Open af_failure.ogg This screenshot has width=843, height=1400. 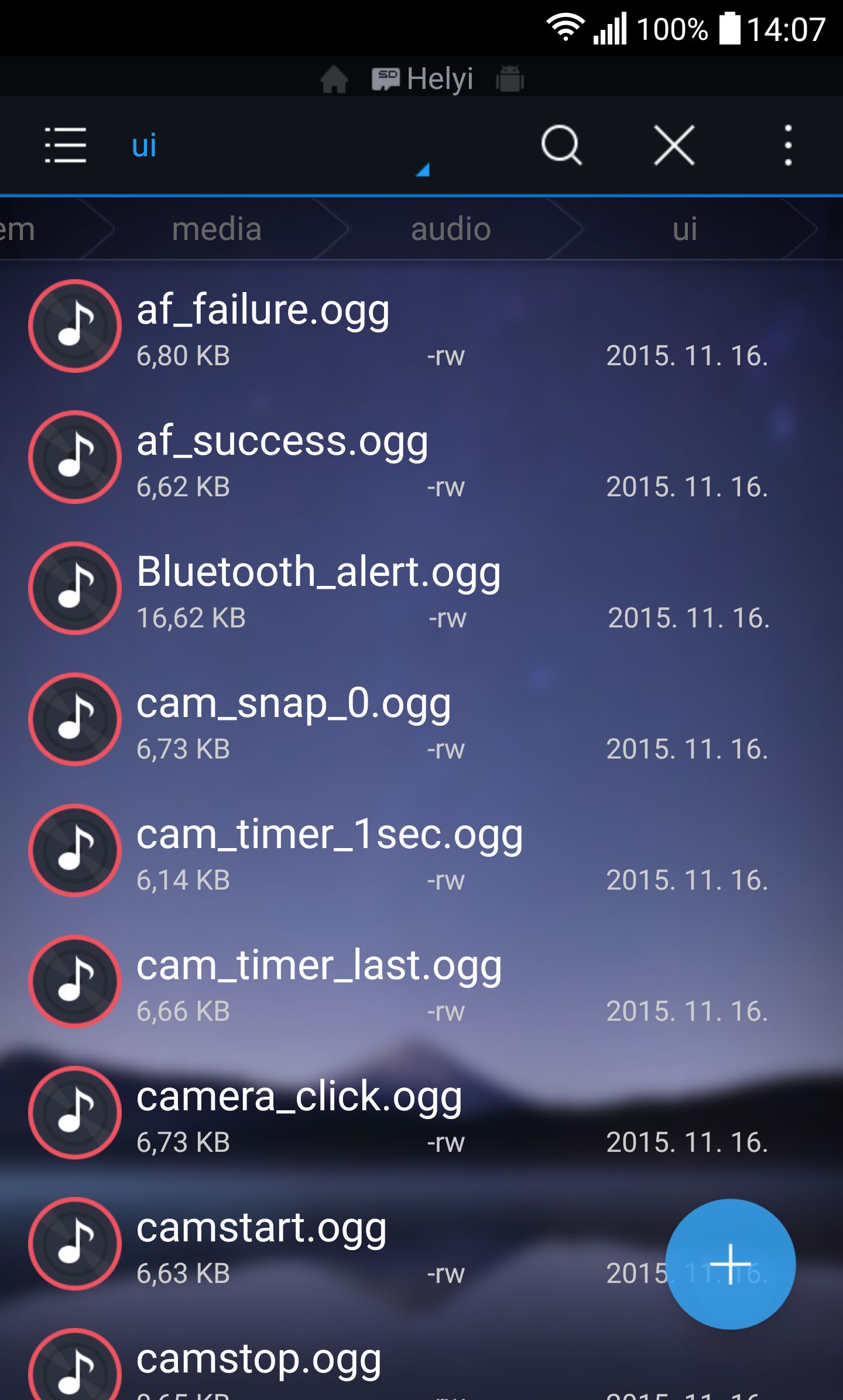click(421, 327)
